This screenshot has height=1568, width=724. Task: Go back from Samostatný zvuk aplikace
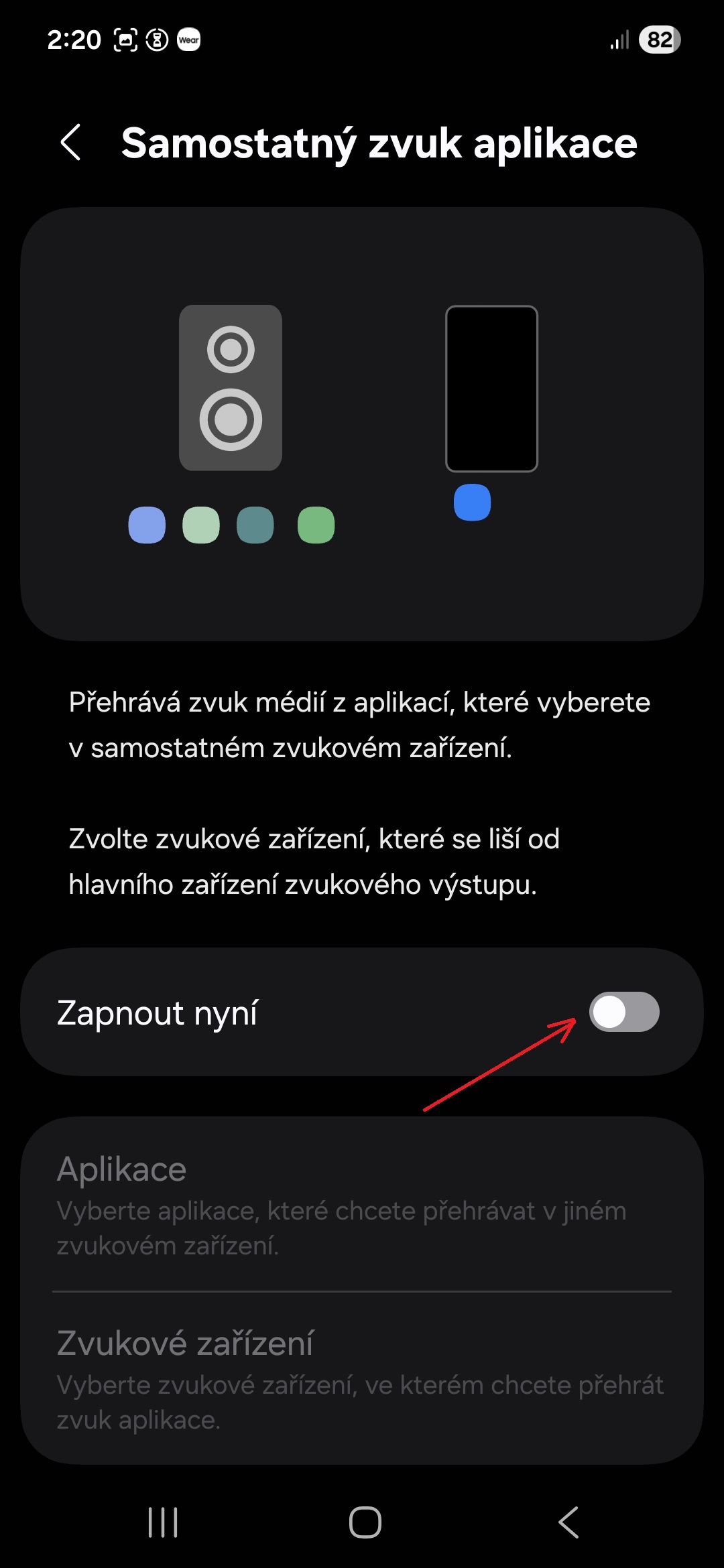tap(71, 143)
